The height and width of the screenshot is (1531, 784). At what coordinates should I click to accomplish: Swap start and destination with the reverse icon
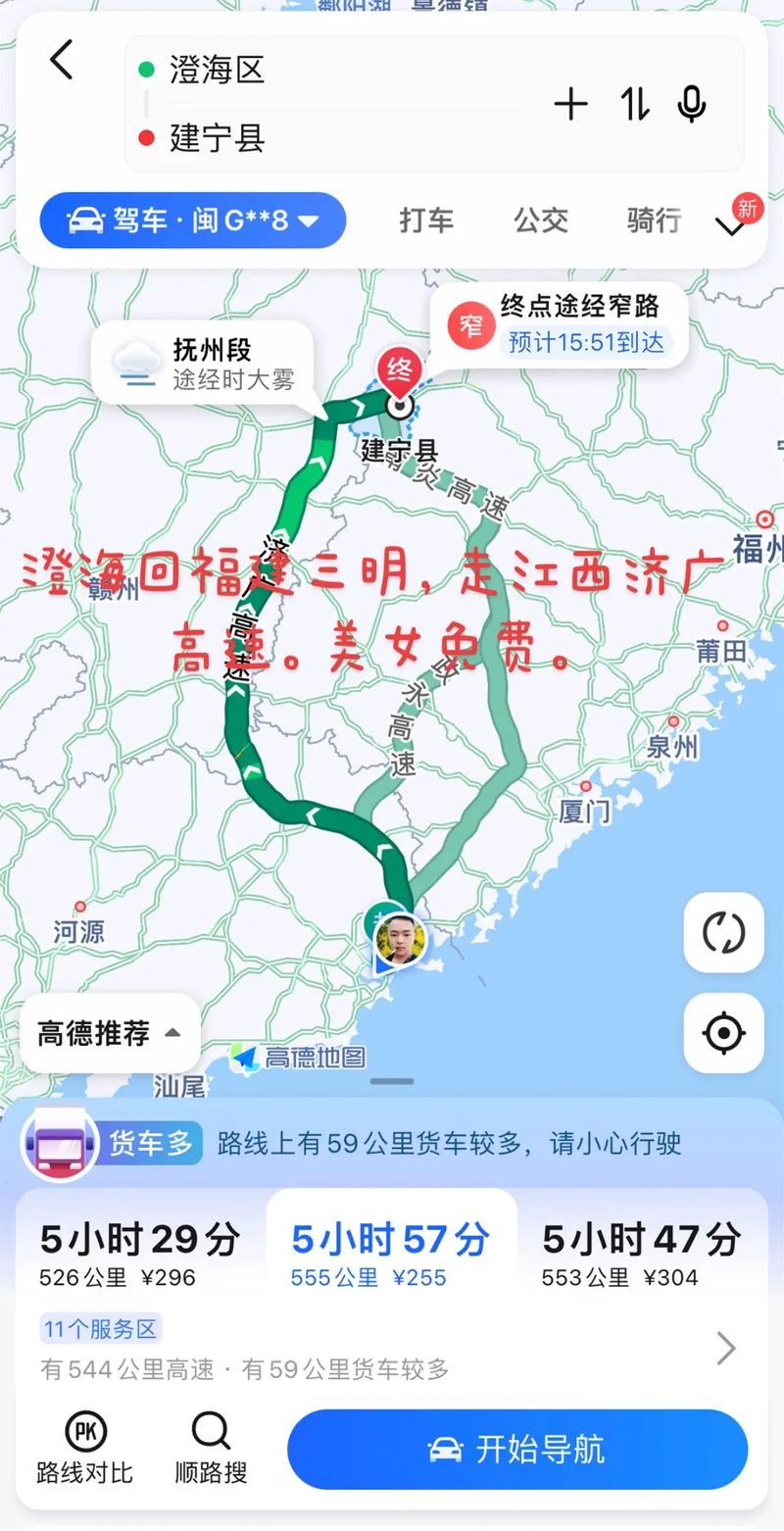coord(632,103)
